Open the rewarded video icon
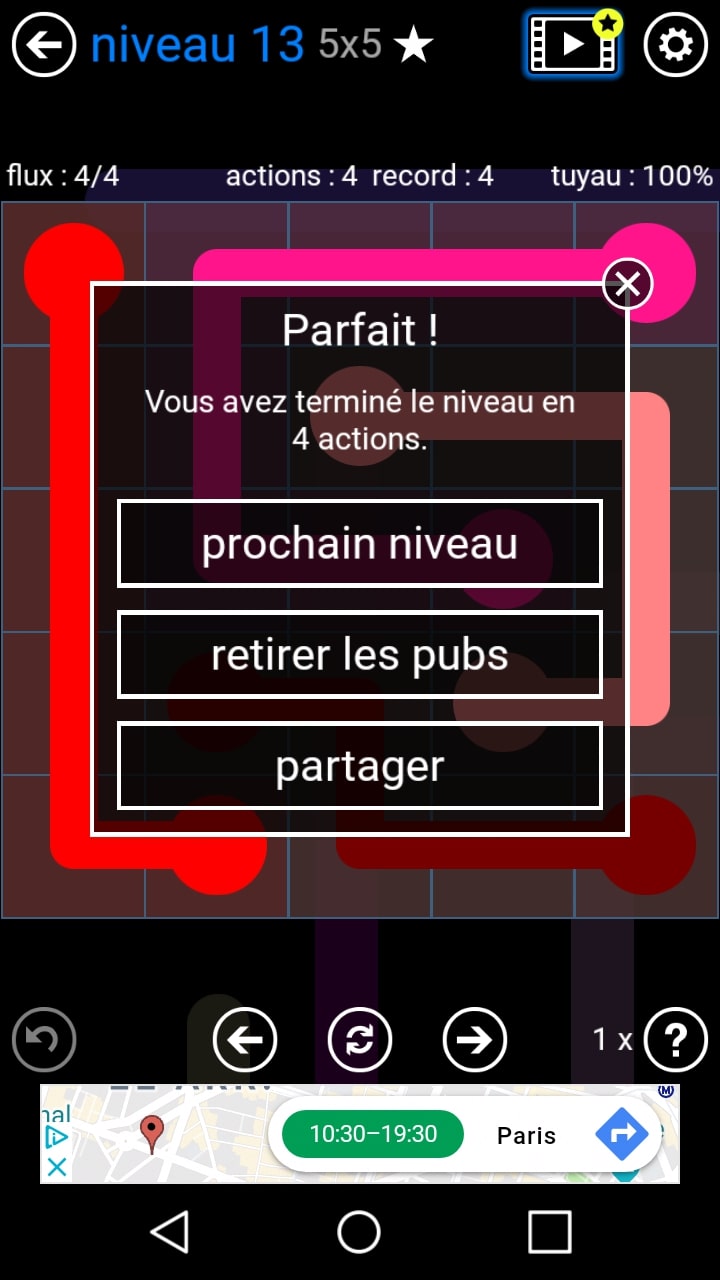The width and height of the screenshot is (720, 1280). [x=572, y=45]
